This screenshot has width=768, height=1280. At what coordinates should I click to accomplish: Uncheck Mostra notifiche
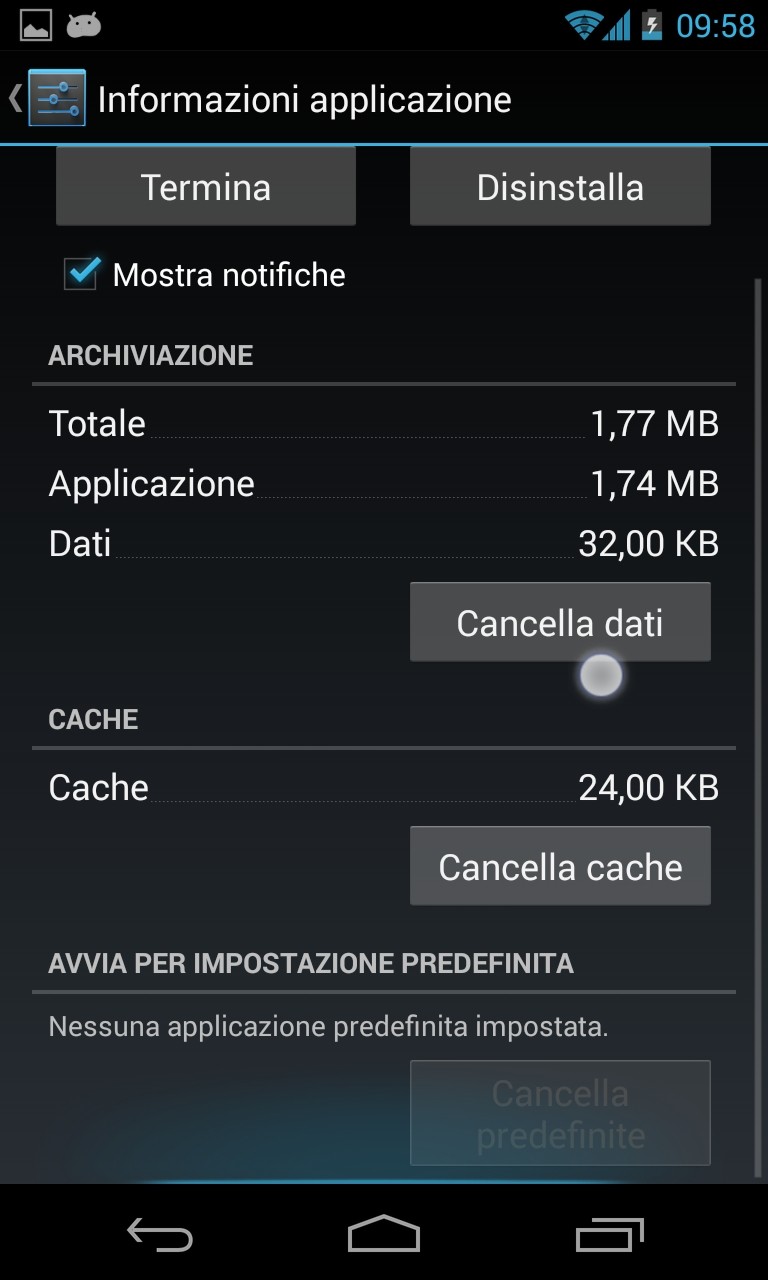(81, 274)
